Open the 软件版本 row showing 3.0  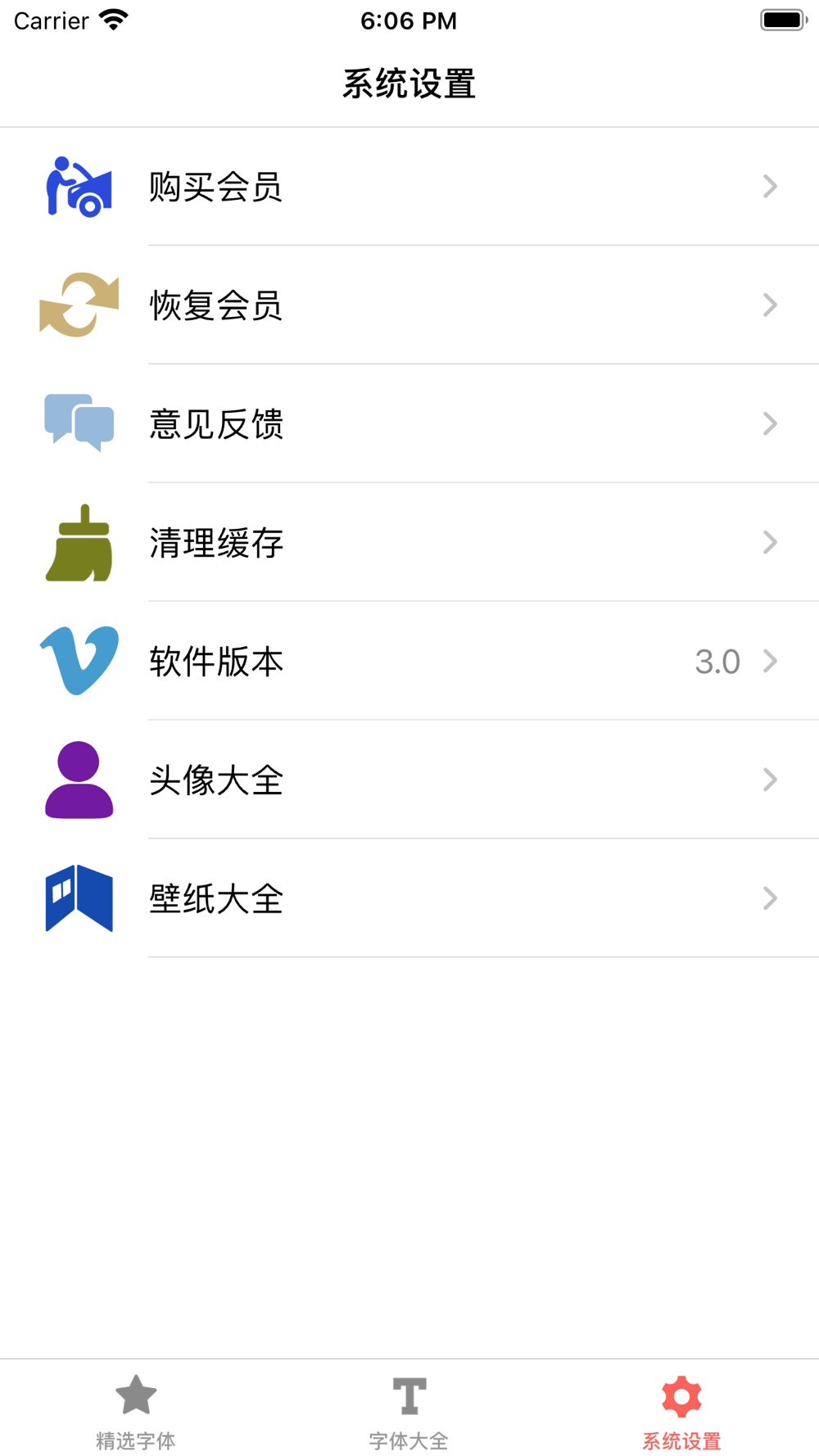point(409,661)
